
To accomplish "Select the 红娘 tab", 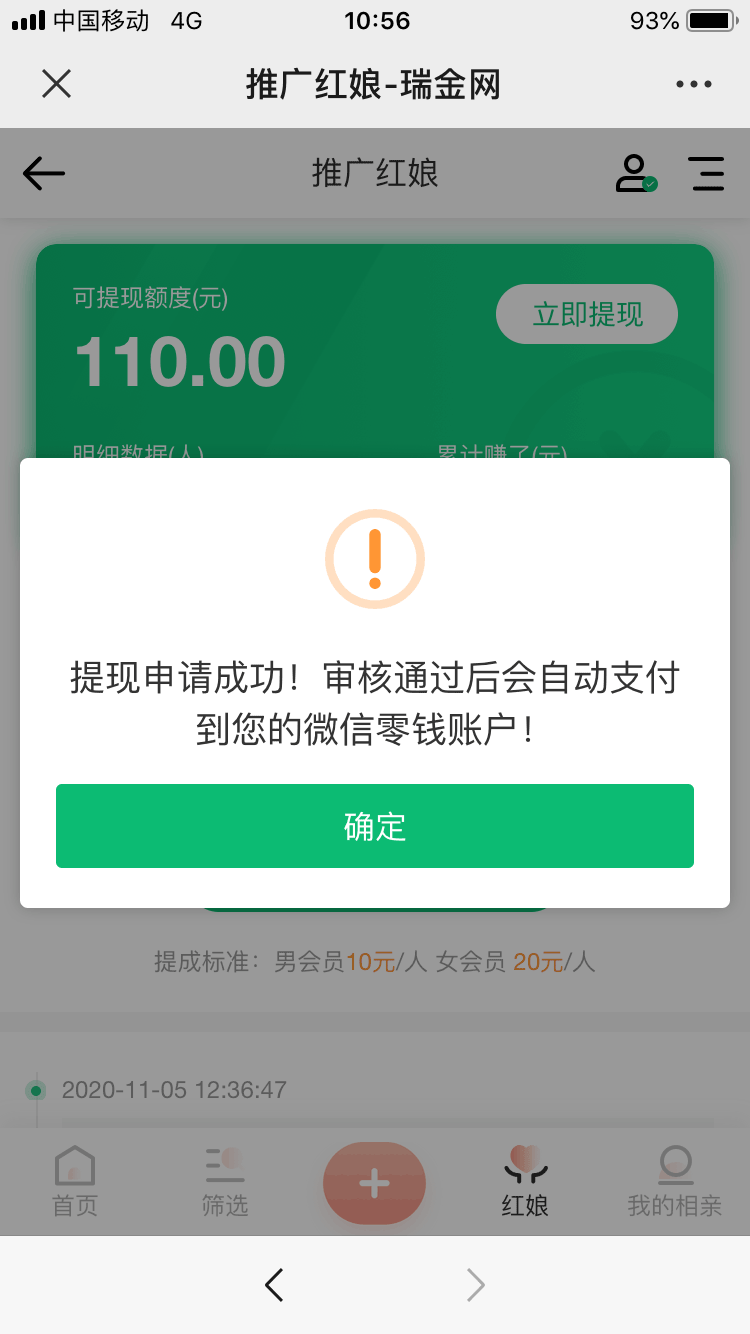I will (x=525, y=1182).
